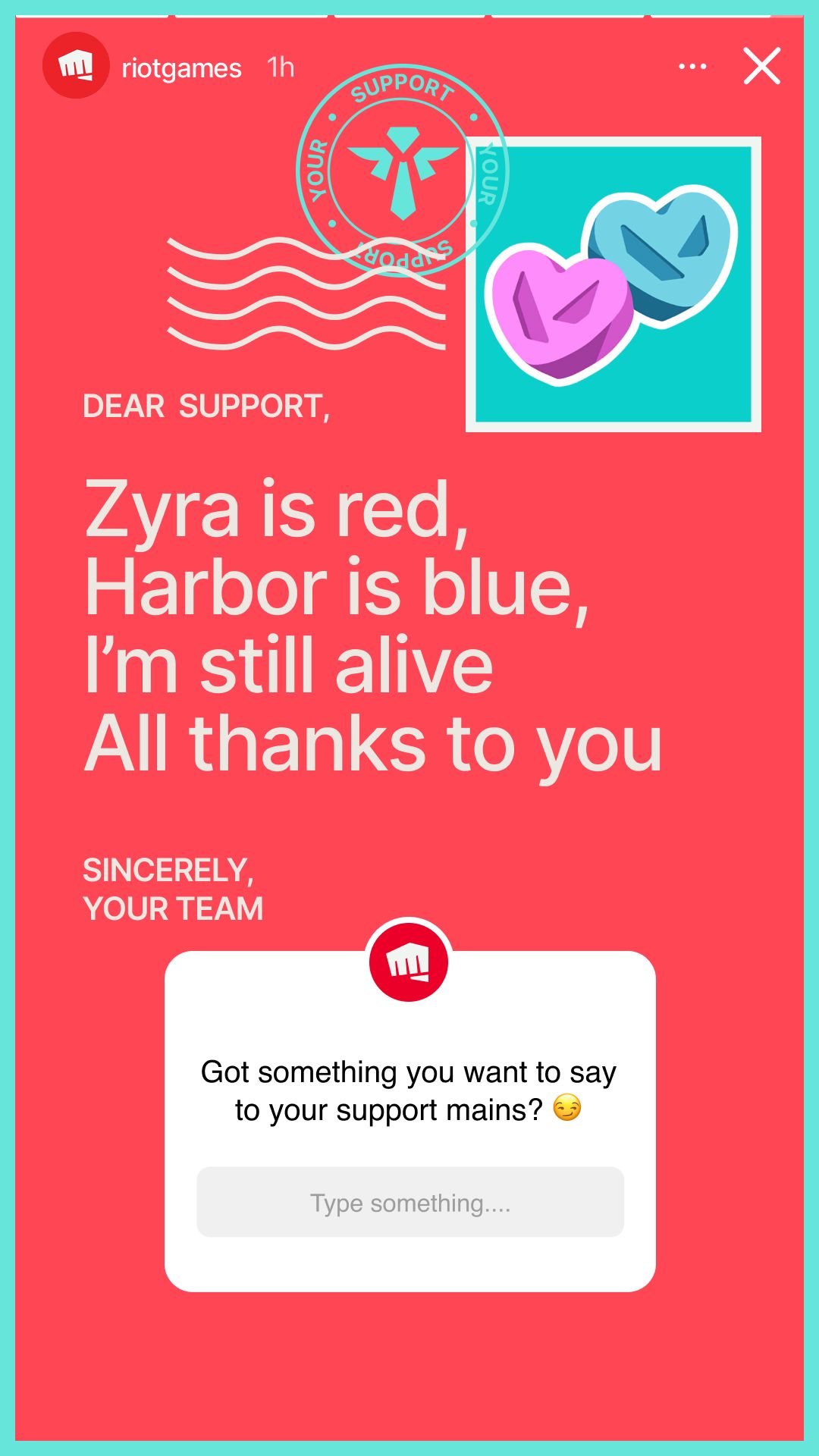Open the riotgames username link
The height and width of the screenshot is (1456, 819).
[181, 68]
